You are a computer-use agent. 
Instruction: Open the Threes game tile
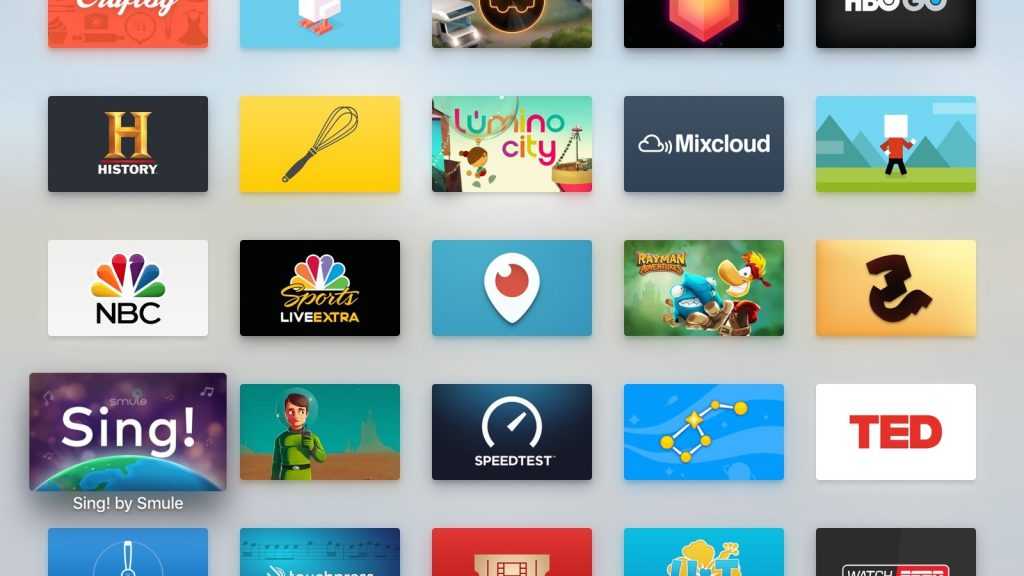[x=896, y=288]
